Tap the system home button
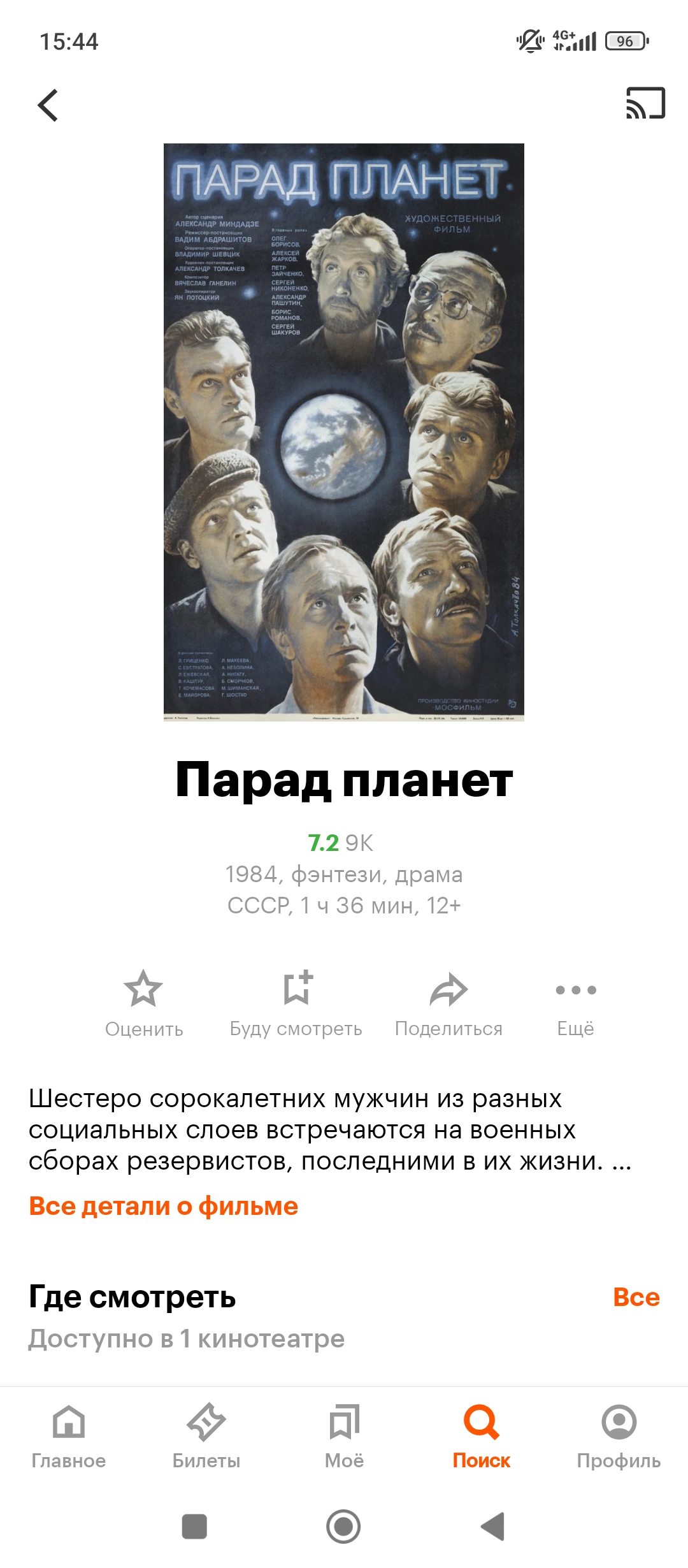The width and height of the screenshot is (688, 1568). coord(343,1527)
